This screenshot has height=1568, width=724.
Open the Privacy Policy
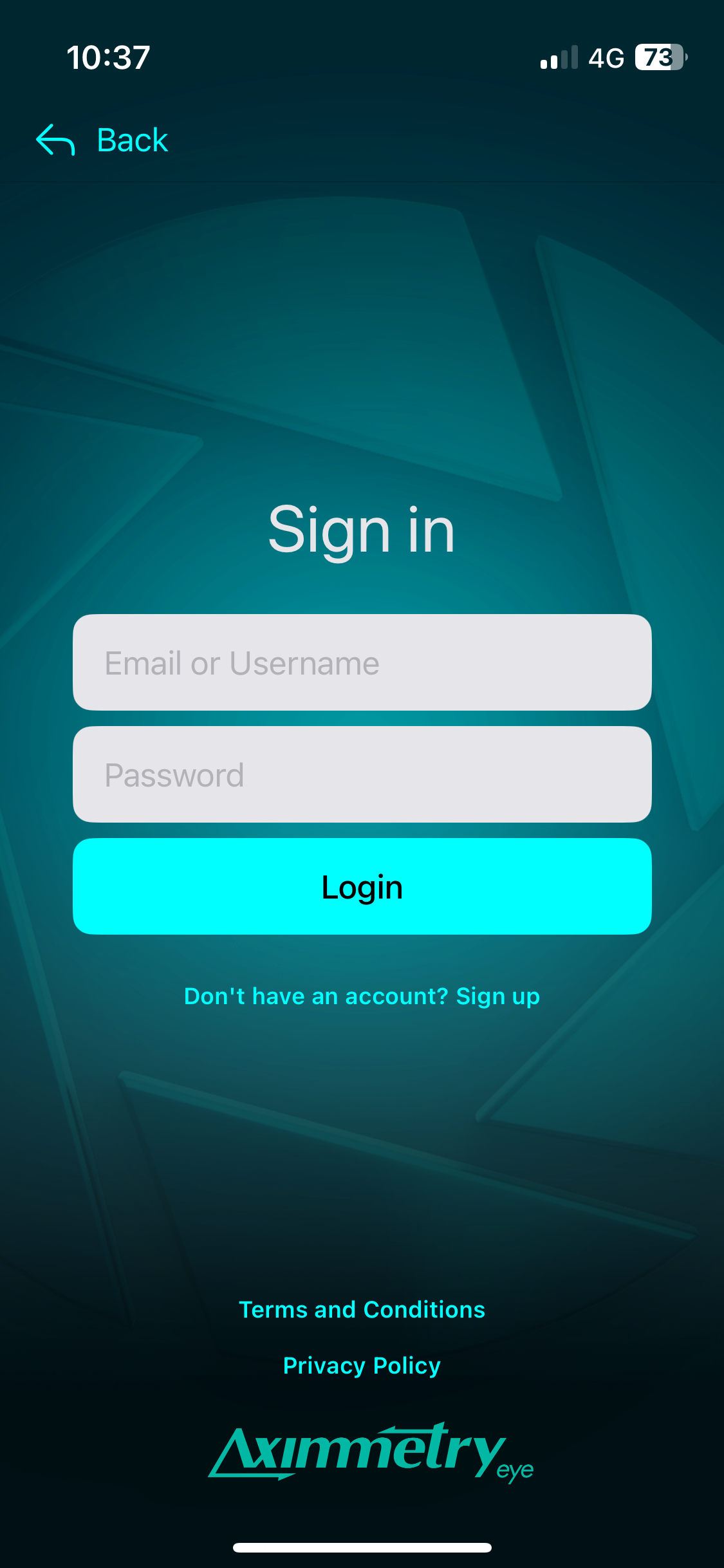coord(362,1366)
